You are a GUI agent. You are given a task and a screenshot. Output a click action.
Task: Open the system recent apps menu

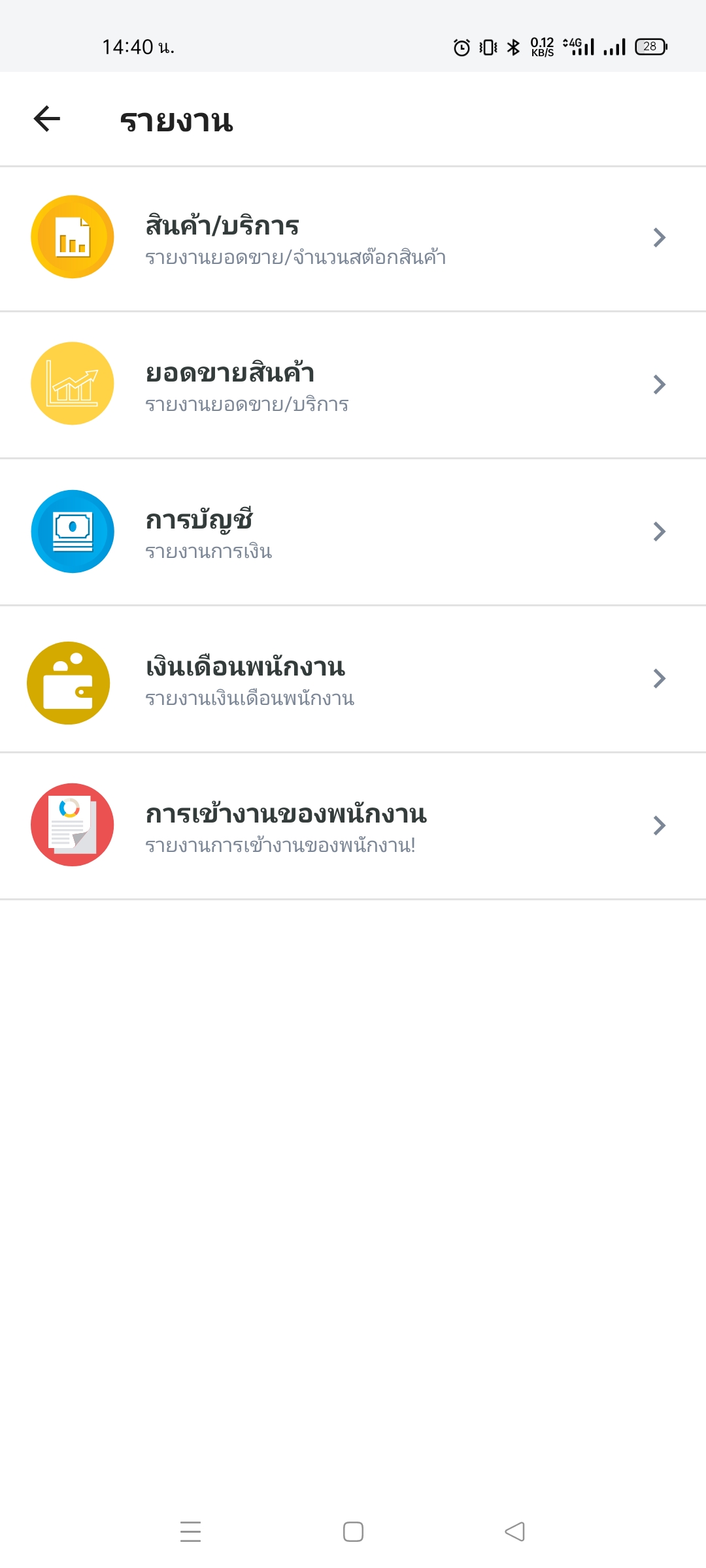click(x=190, y=1531)
